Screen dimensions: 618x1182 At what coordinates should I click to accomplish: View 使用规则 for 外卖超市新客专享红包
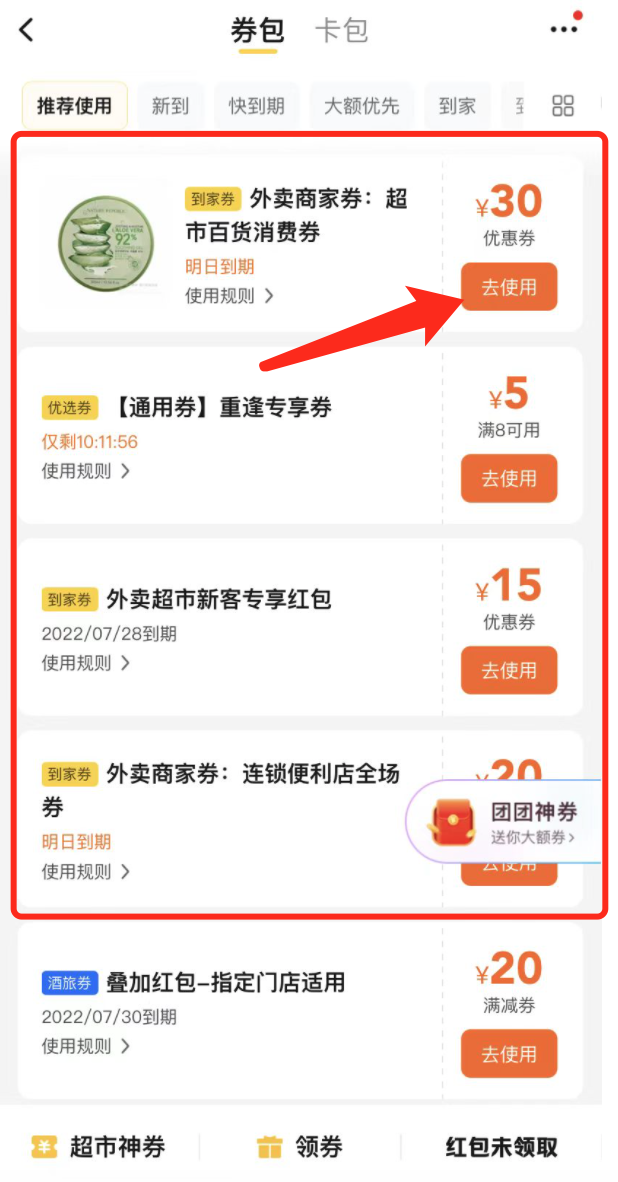(86, 663)
